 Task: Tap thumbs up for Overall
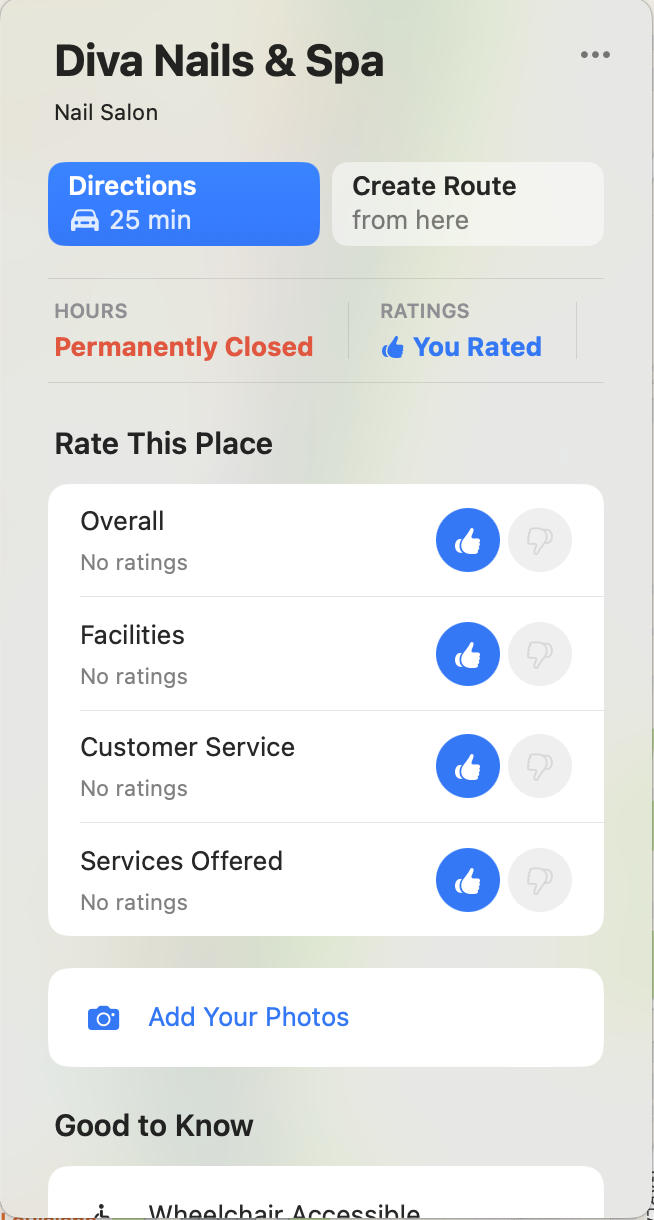pyautogui.click(x=467, y=541)
